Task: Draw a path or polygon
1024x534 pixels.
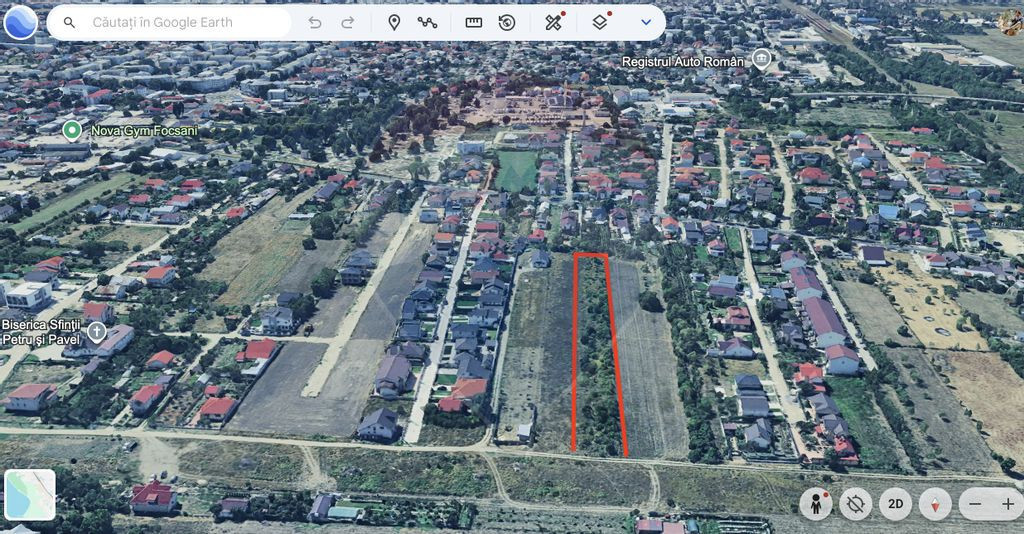Action: tap(428, 22)
